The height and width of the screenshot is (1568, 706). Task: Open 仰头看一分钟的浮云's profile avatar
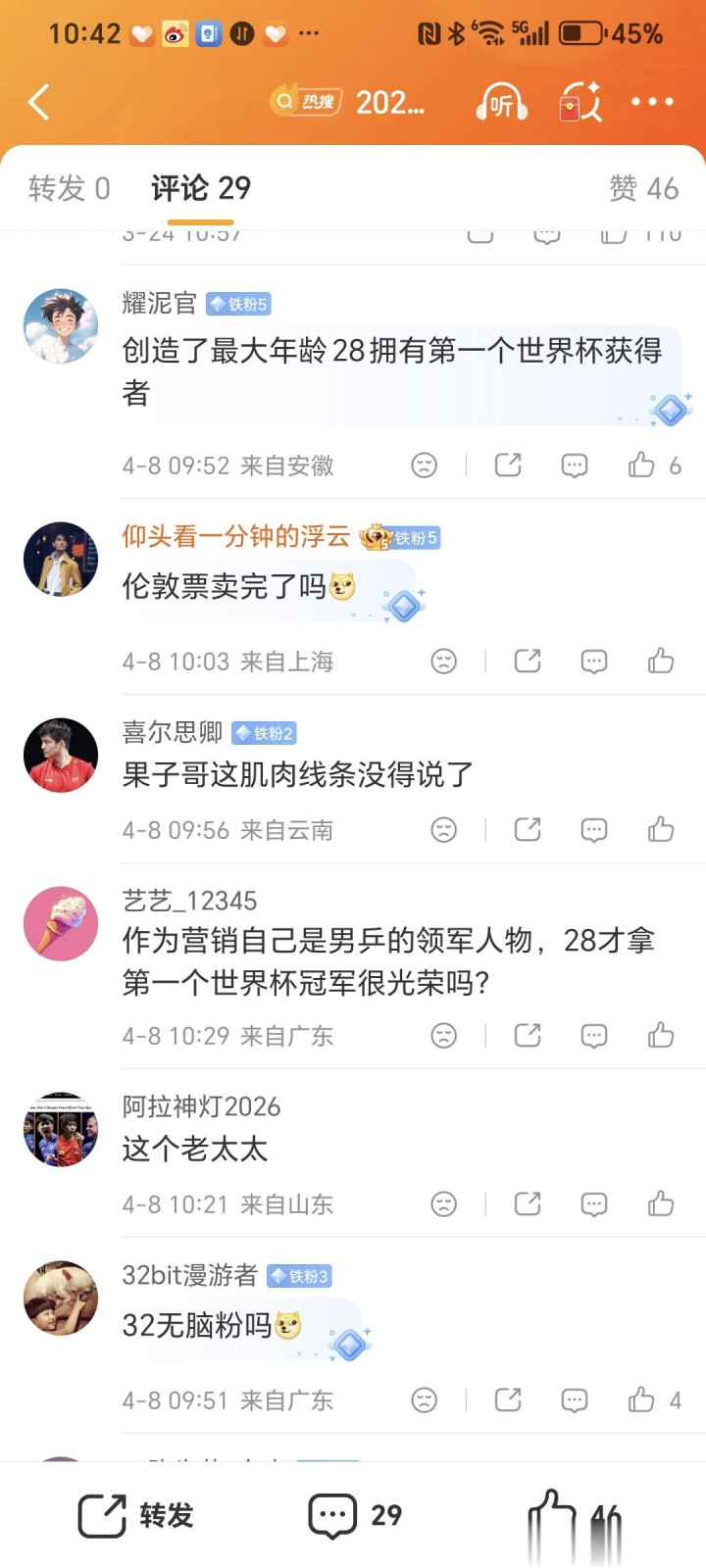(x=61, y=560)
